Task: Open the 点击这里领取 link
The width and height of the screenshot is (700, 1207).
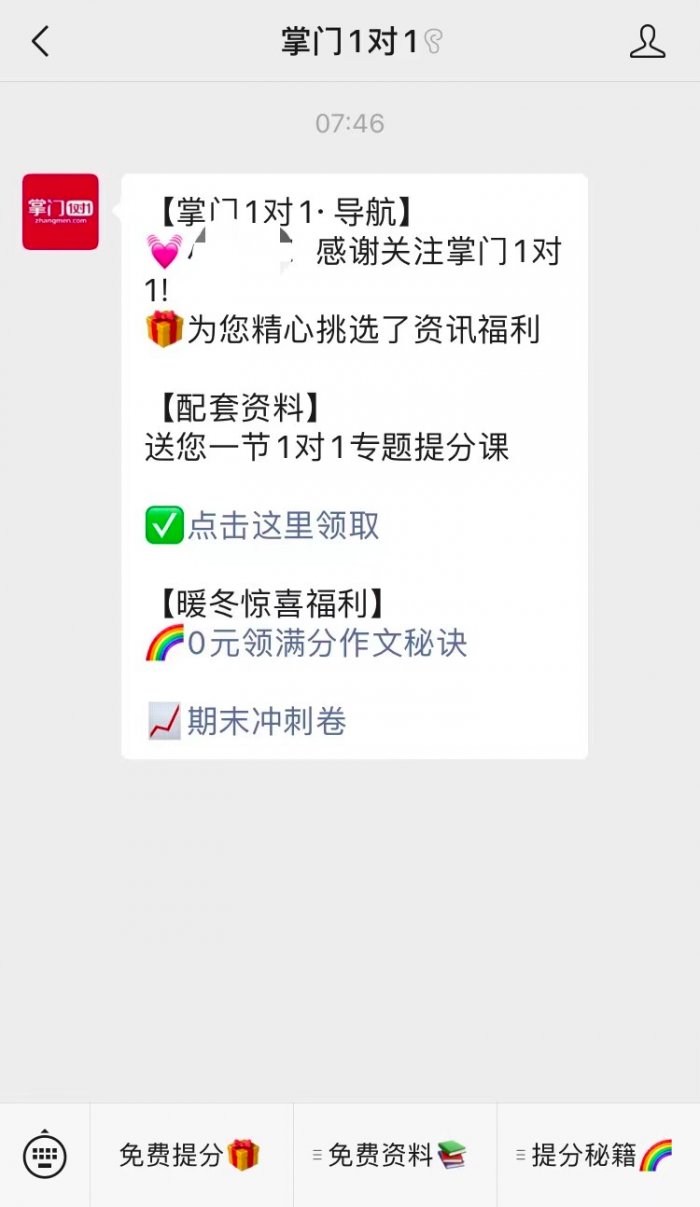Action: coord(283,526)
